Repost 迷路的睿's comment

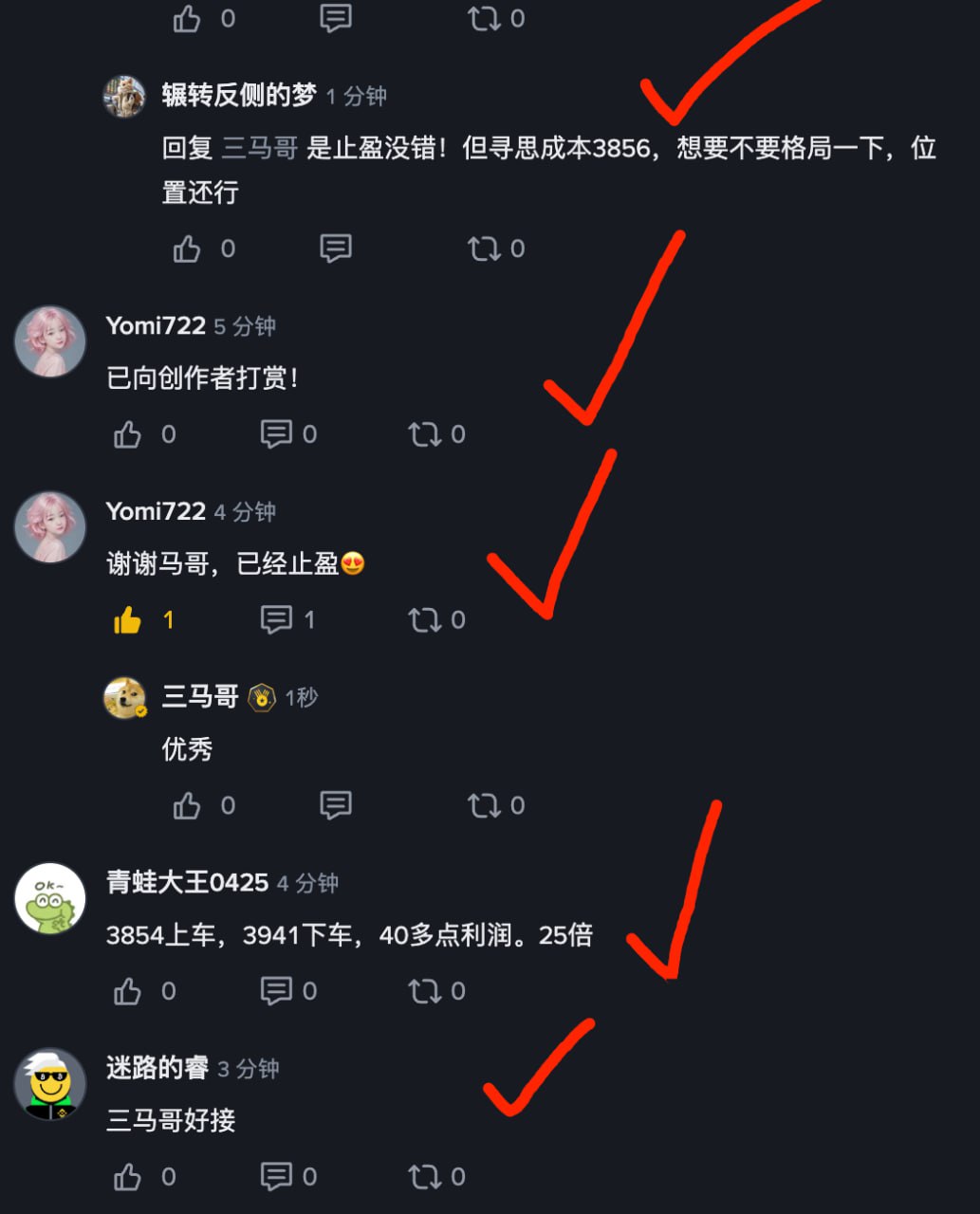pyautogui.click(x=424, y=1177)
